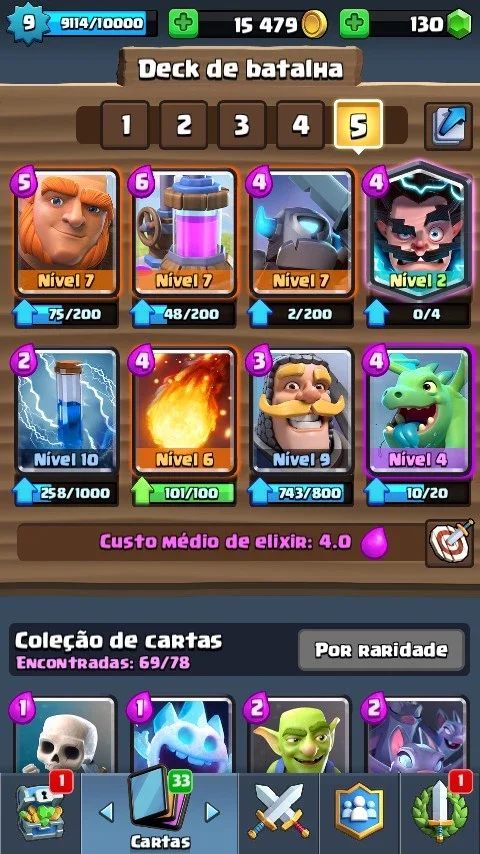
Task: Open the Zap spell card Nível 10
Action: [x=66, y=411]
